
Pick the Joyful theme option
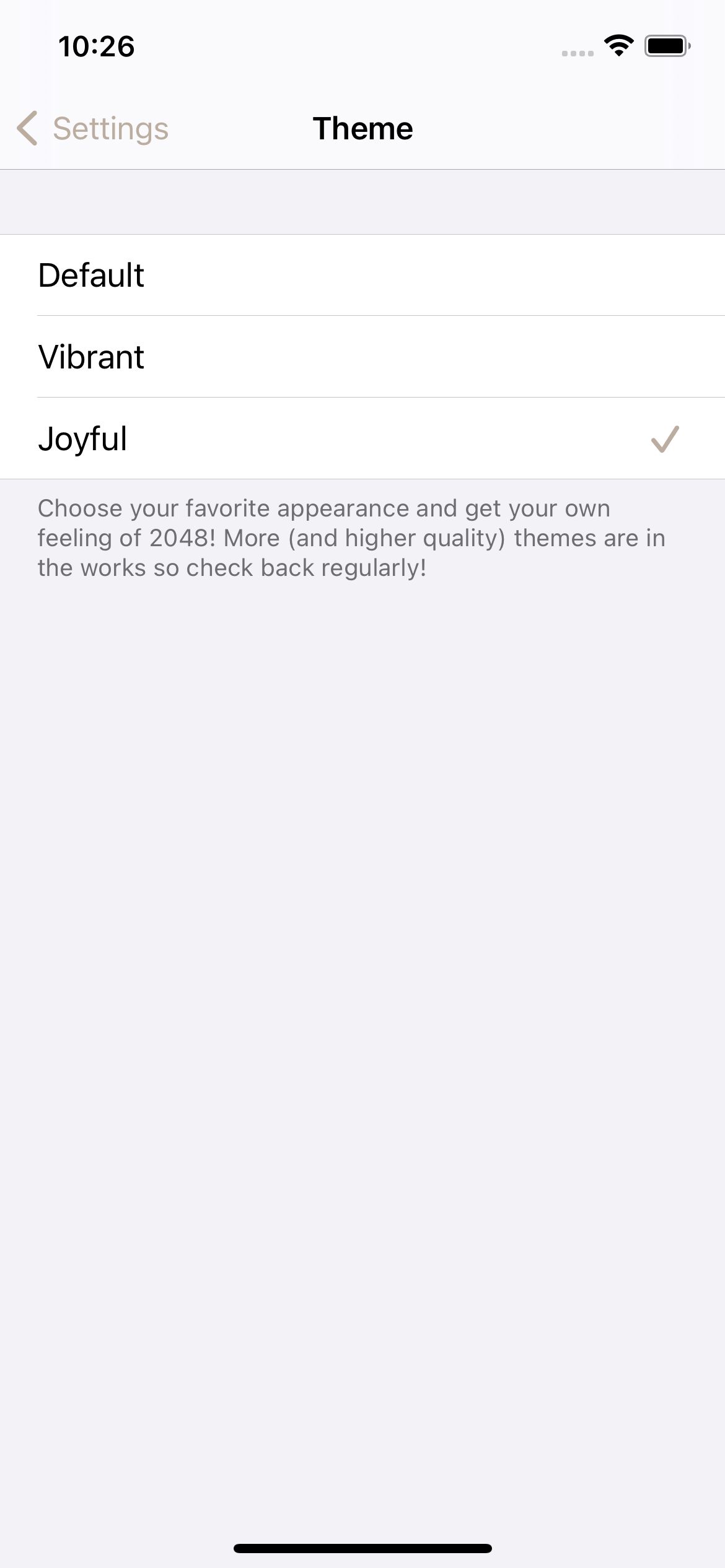(x=362, y=439)
